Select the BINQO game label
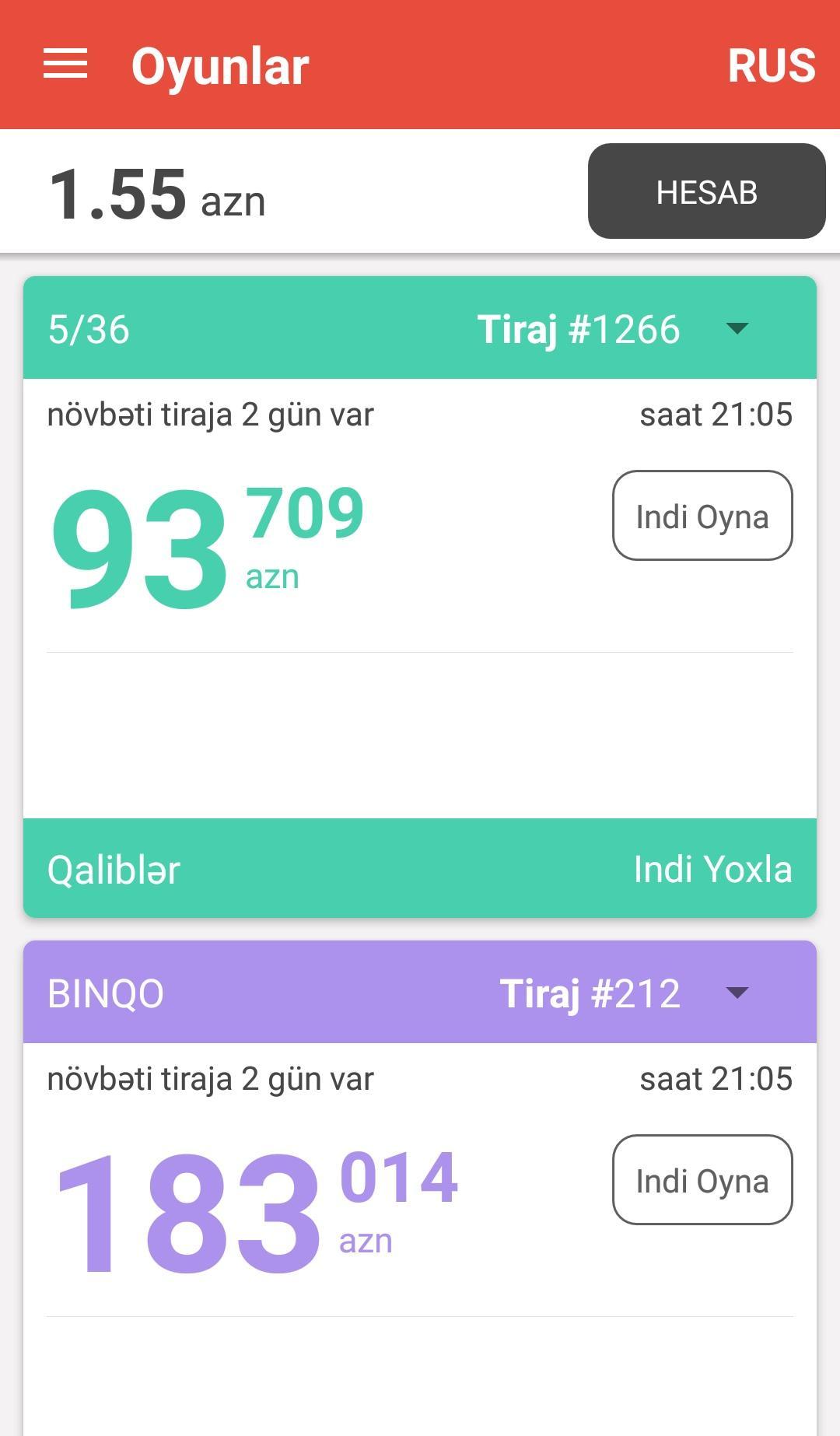This screenshot has height=1436, width=840. (106, 993)
